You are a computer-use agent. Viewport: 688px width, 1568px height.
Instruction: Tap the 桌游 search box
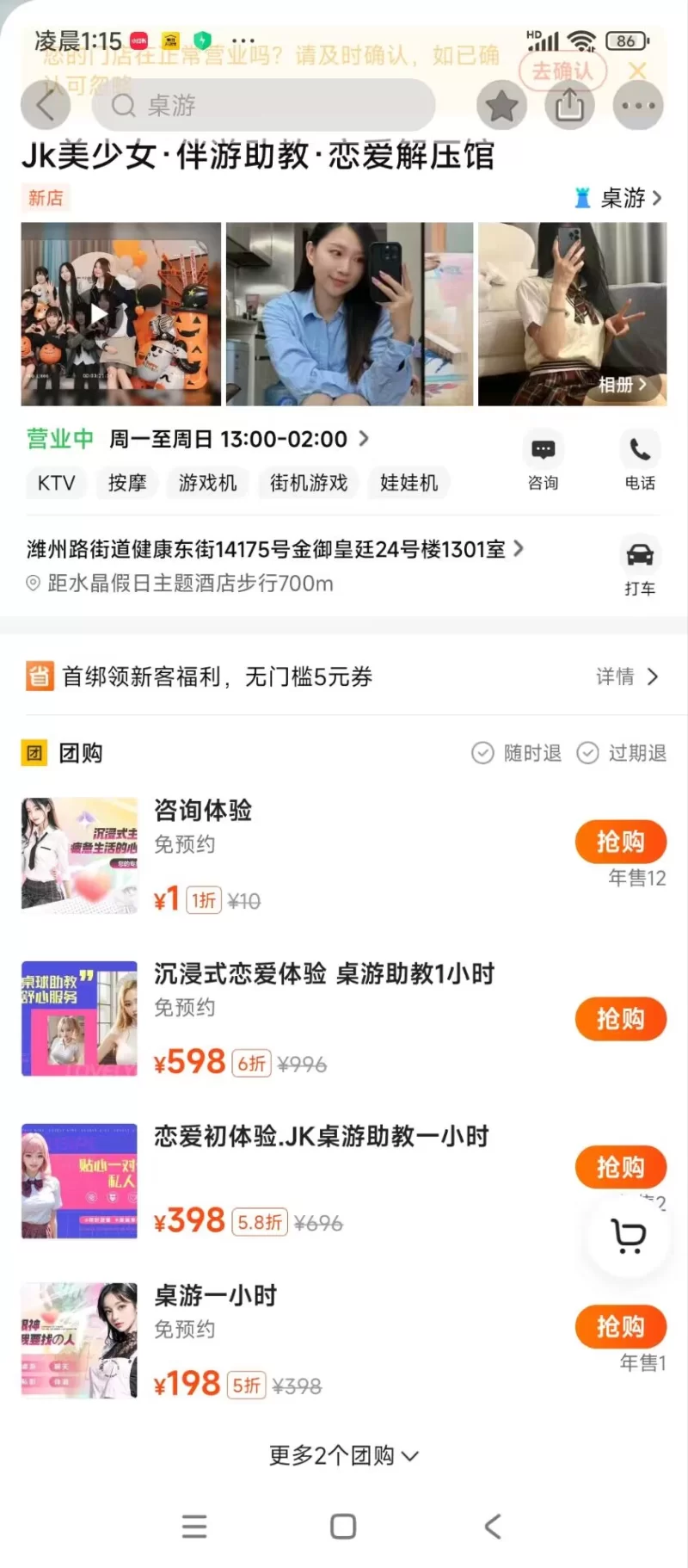click(262, 106)
